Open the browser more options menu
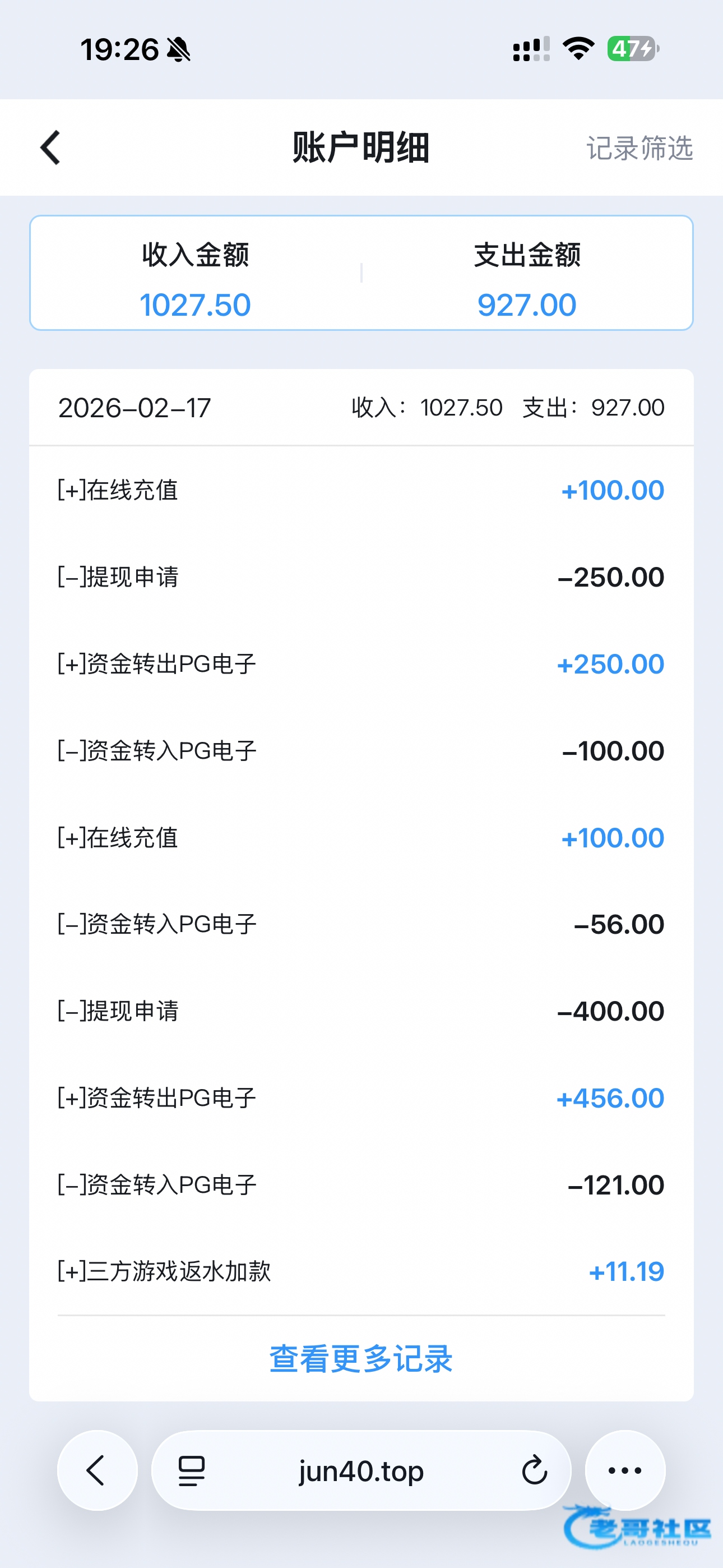Viewport: 723px width, 1568px height. pos(625,1470)
